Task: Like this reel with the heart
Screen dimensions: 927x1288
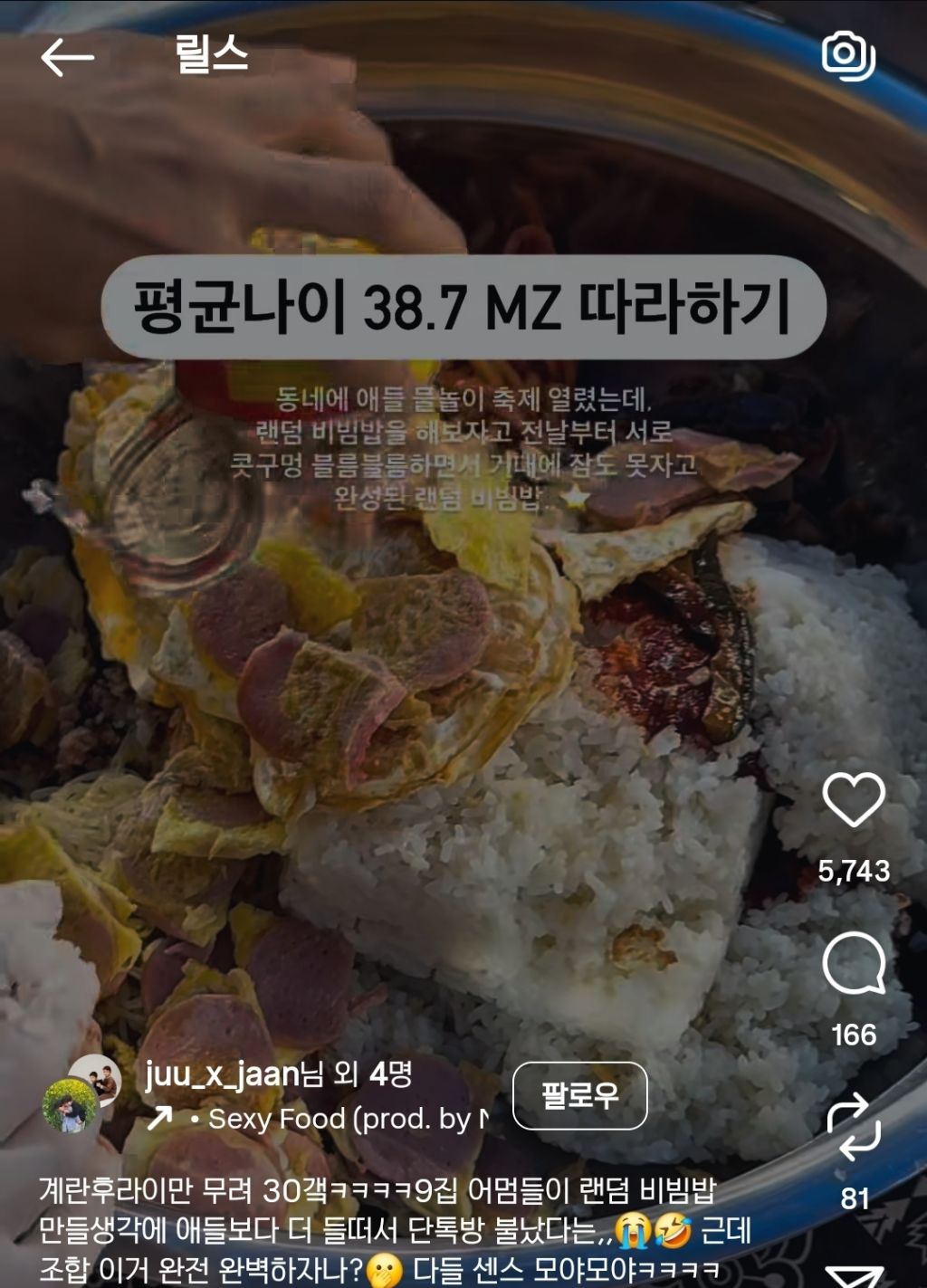Action: (x=853, y=800)
